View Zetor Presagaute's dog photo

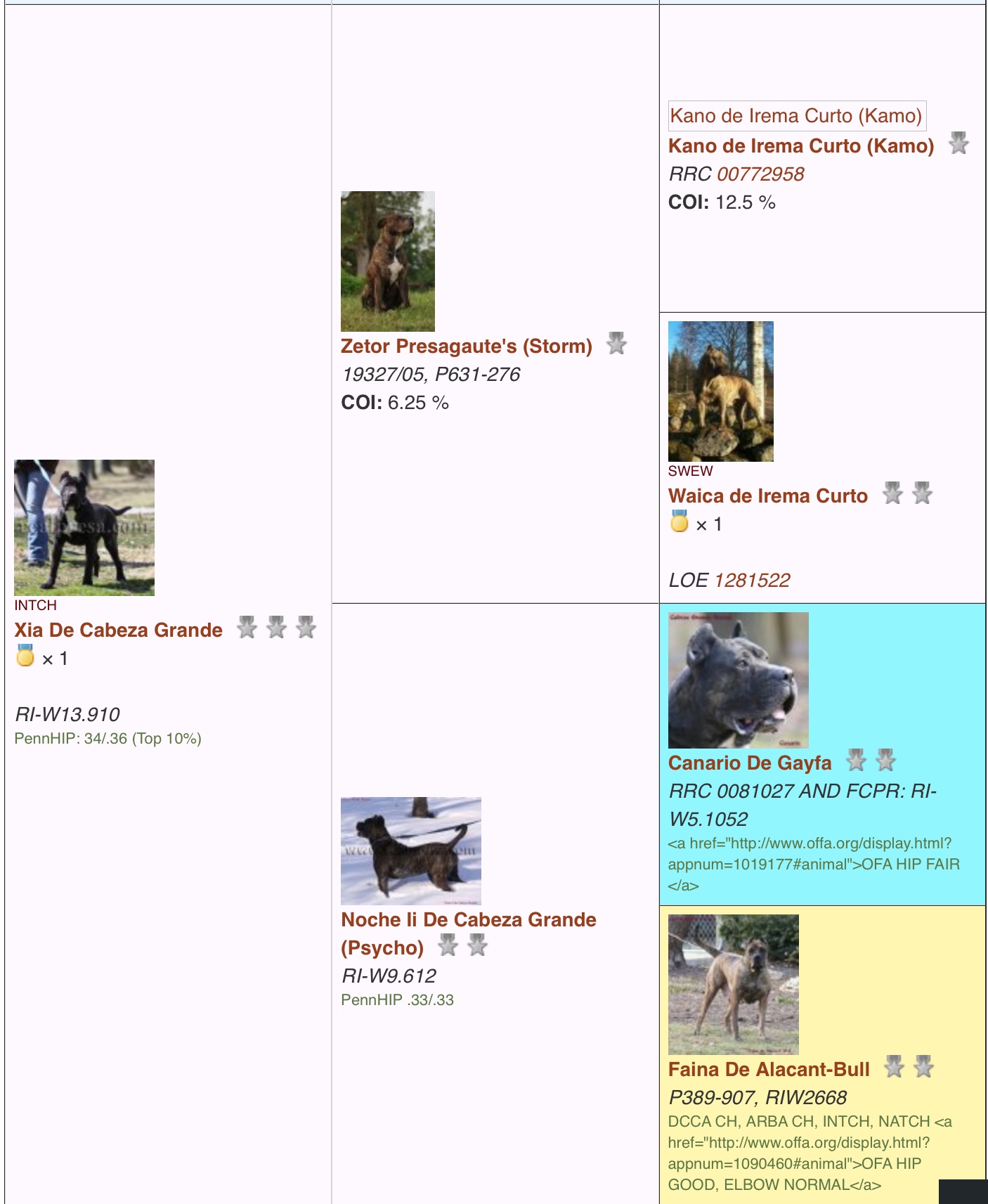click(387, 261)
